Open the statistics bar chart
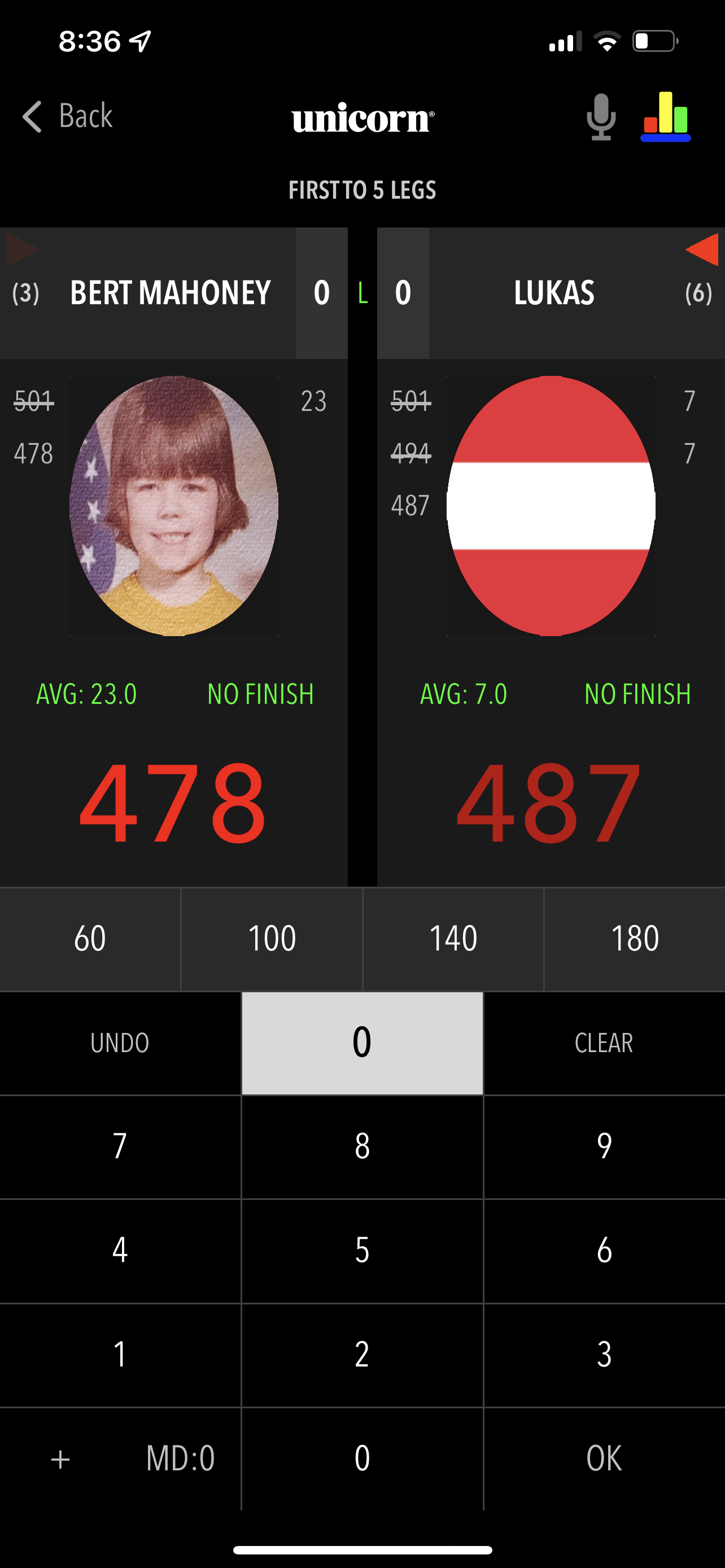 665,116
